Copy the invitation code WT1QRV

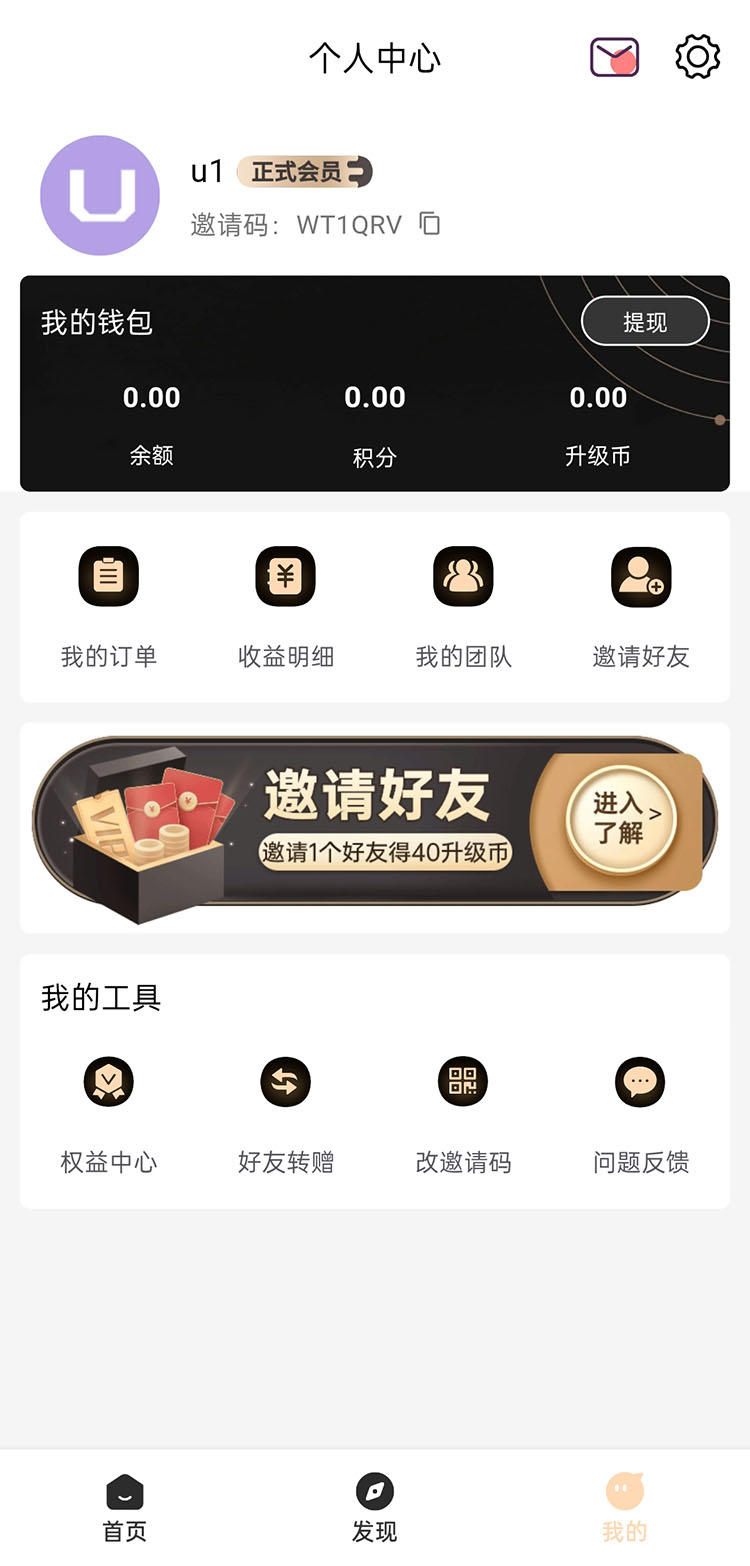point(429,223)
